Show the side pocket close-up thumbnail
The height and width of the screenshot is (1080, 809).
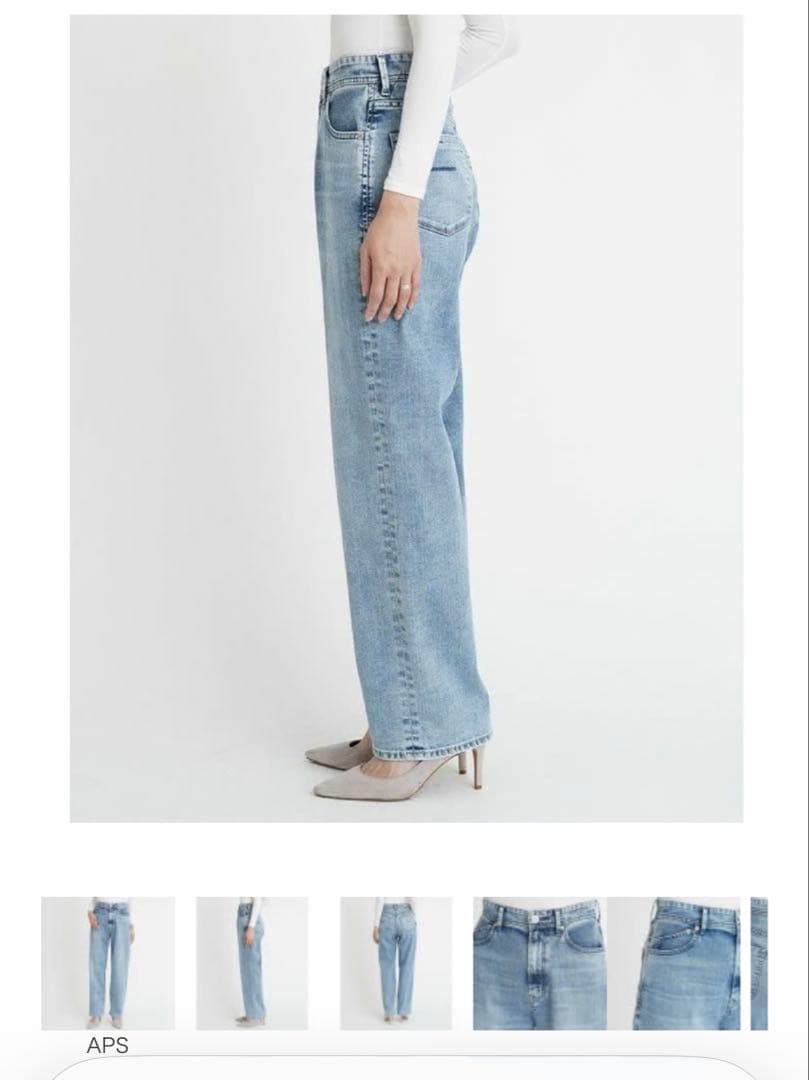tap(673, 963)
